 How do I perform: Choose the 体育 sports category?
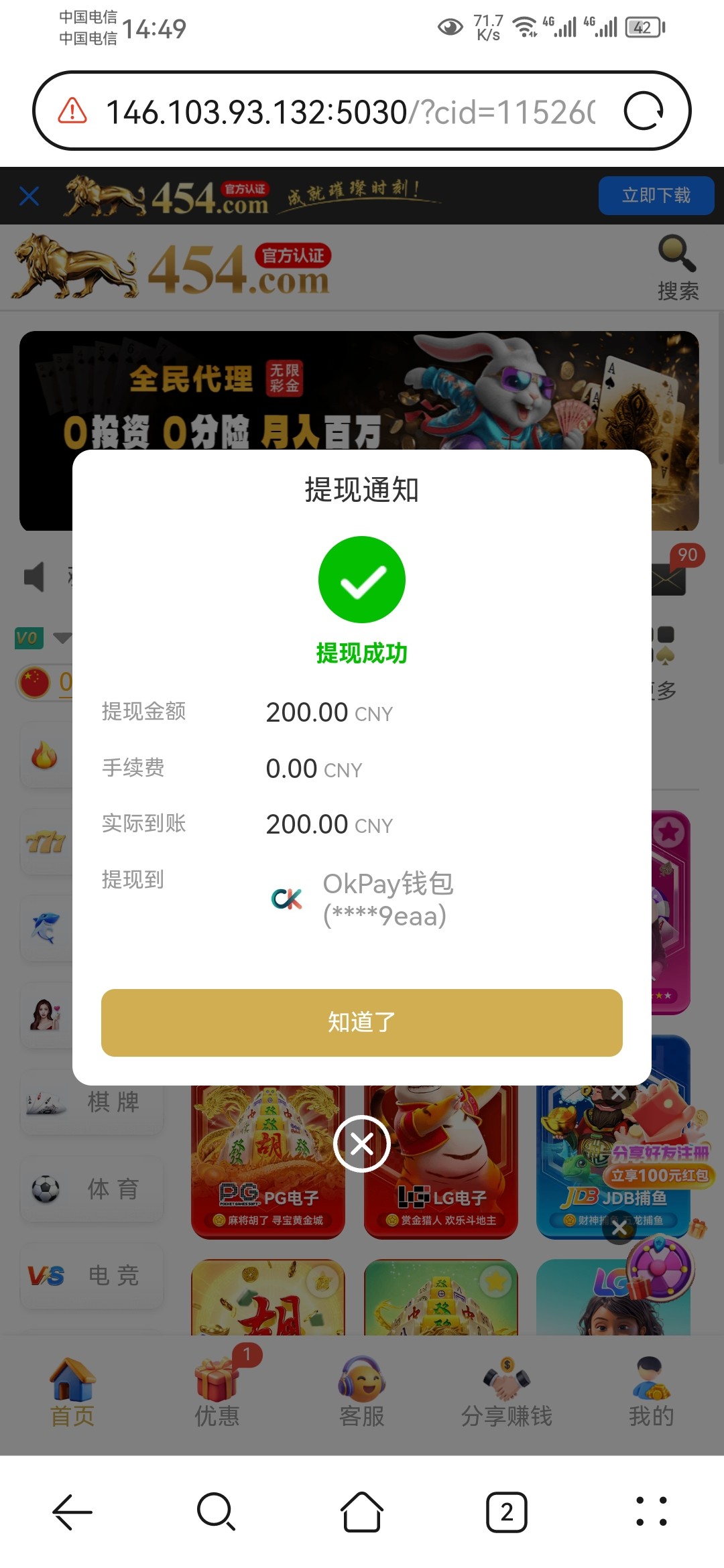[93, 1189]
